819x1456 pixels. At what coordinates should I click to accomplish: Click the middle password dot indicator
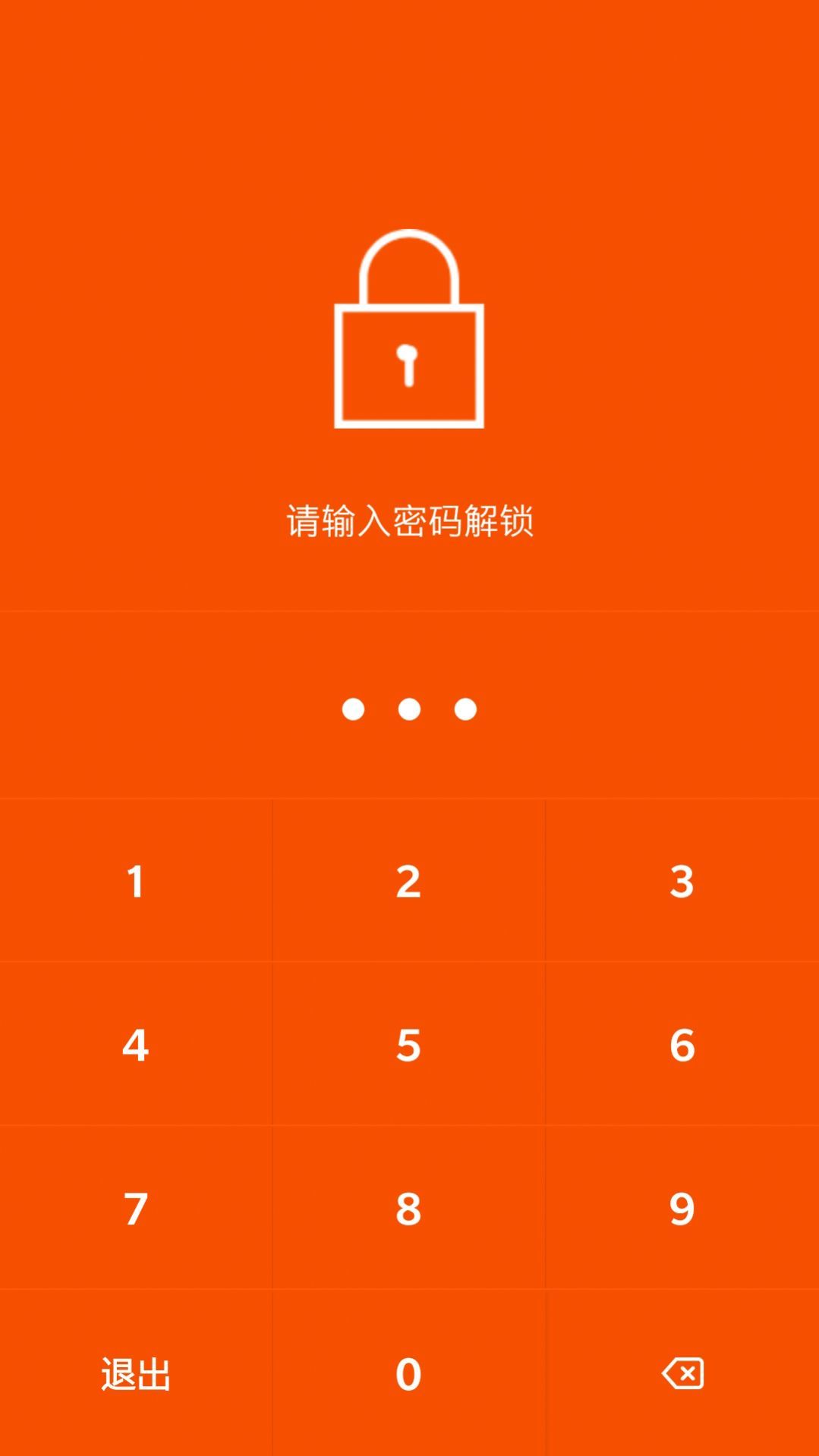click(408, 709)
